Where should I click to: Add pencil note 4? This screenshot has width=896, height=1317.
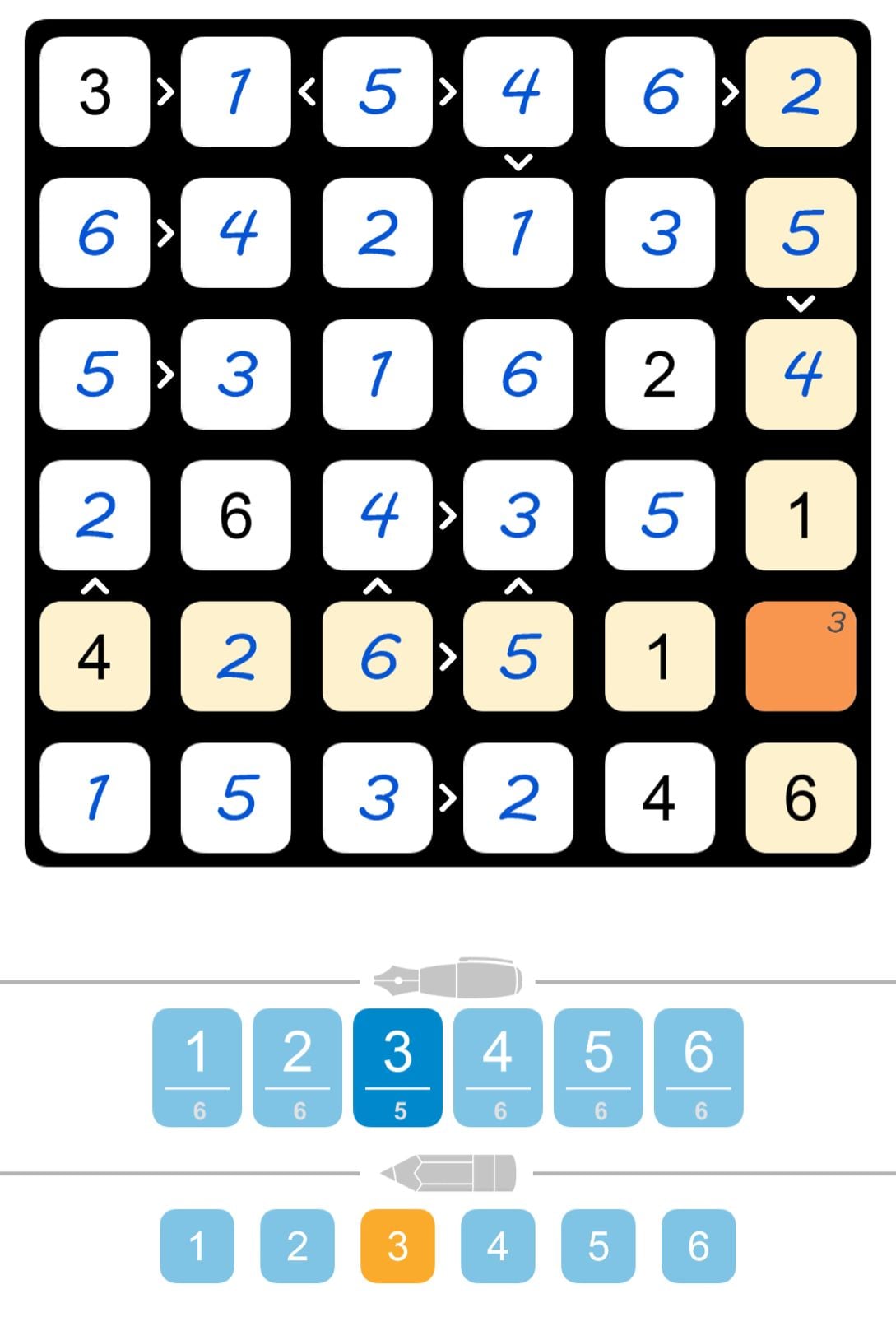pyautogui.click(x=498, y=1245)
